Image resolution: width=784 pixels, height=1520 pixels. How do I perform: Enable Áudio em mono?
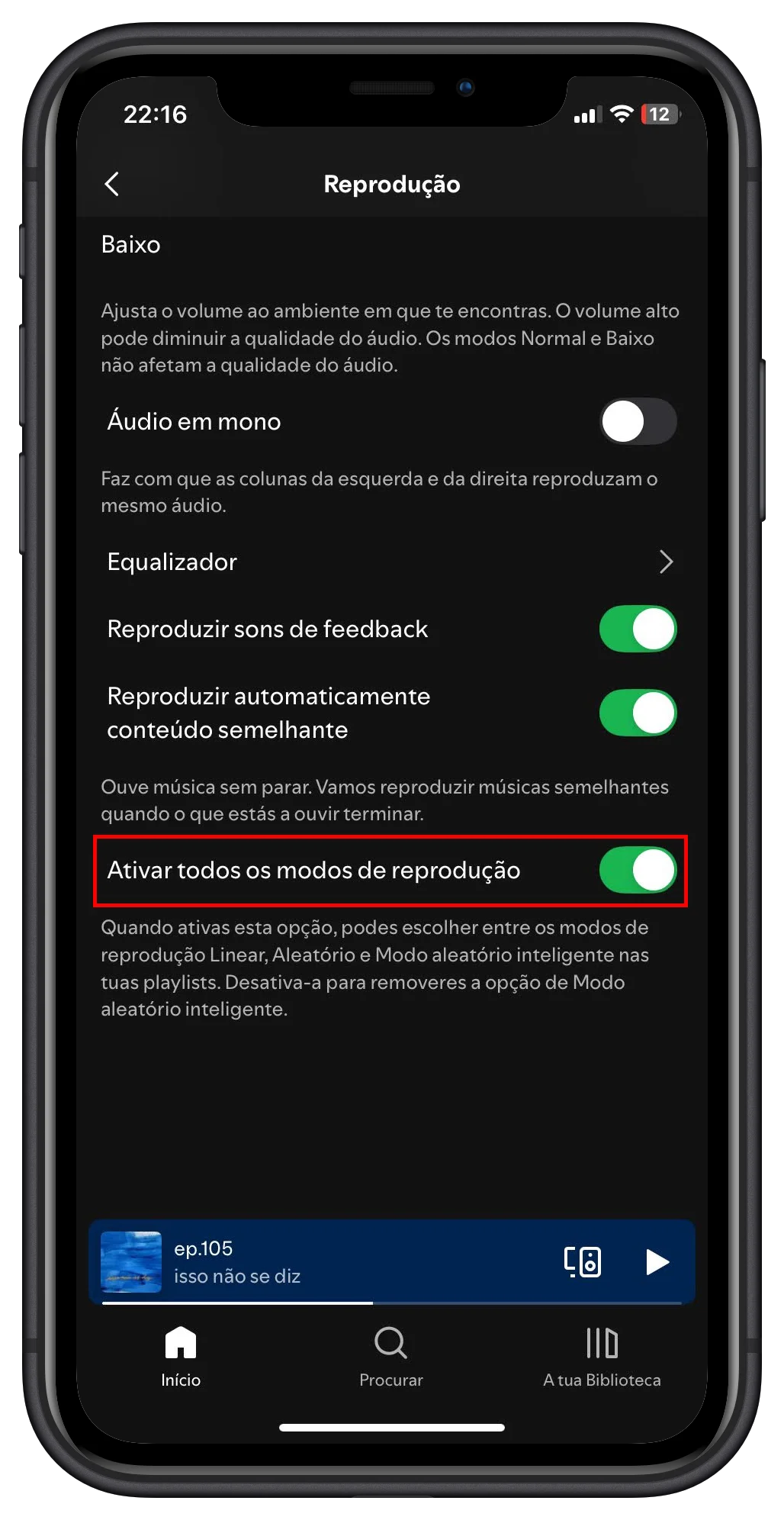(x=638, y=421)
